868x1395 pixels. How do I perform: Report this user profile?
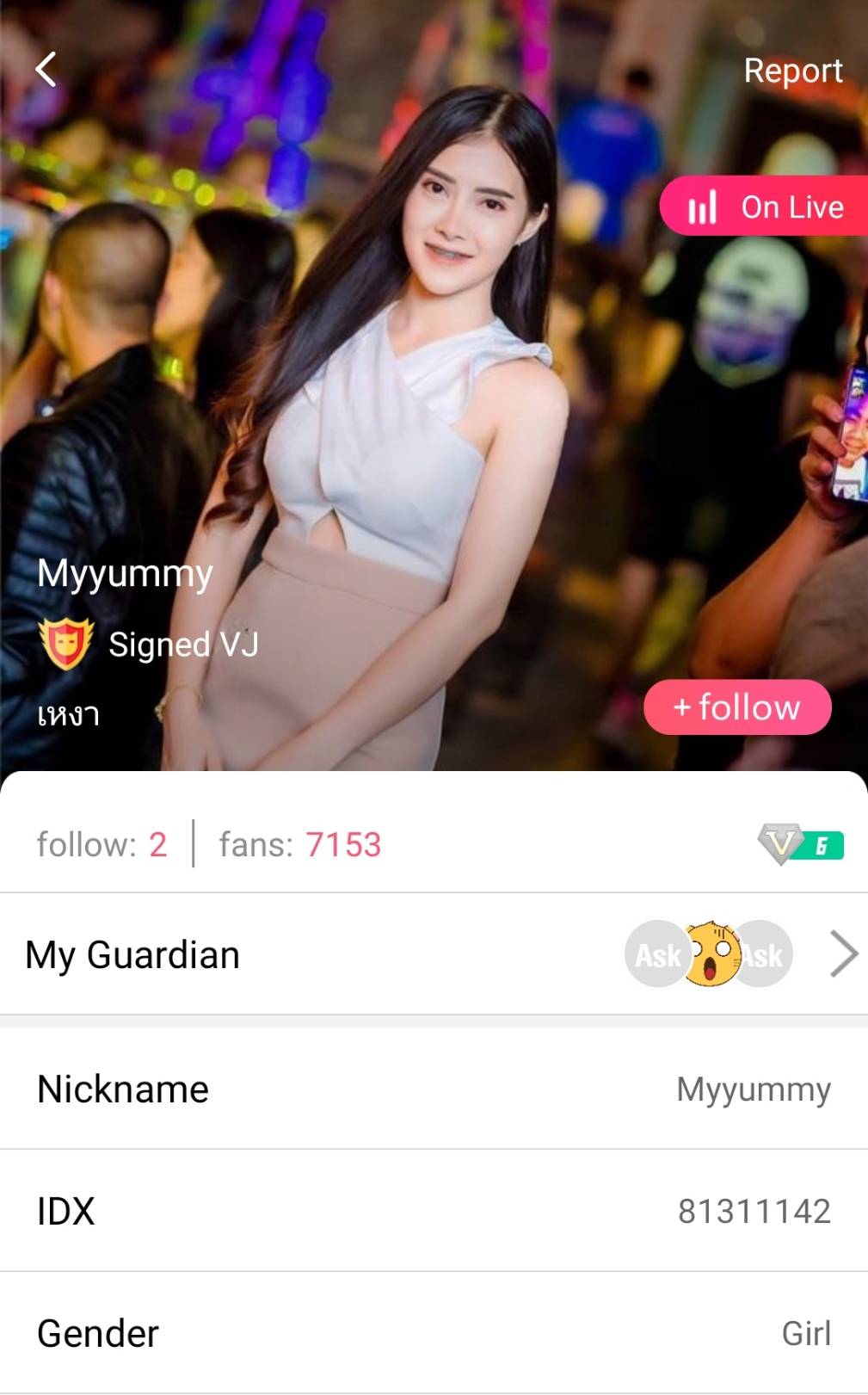coord(792,71)
